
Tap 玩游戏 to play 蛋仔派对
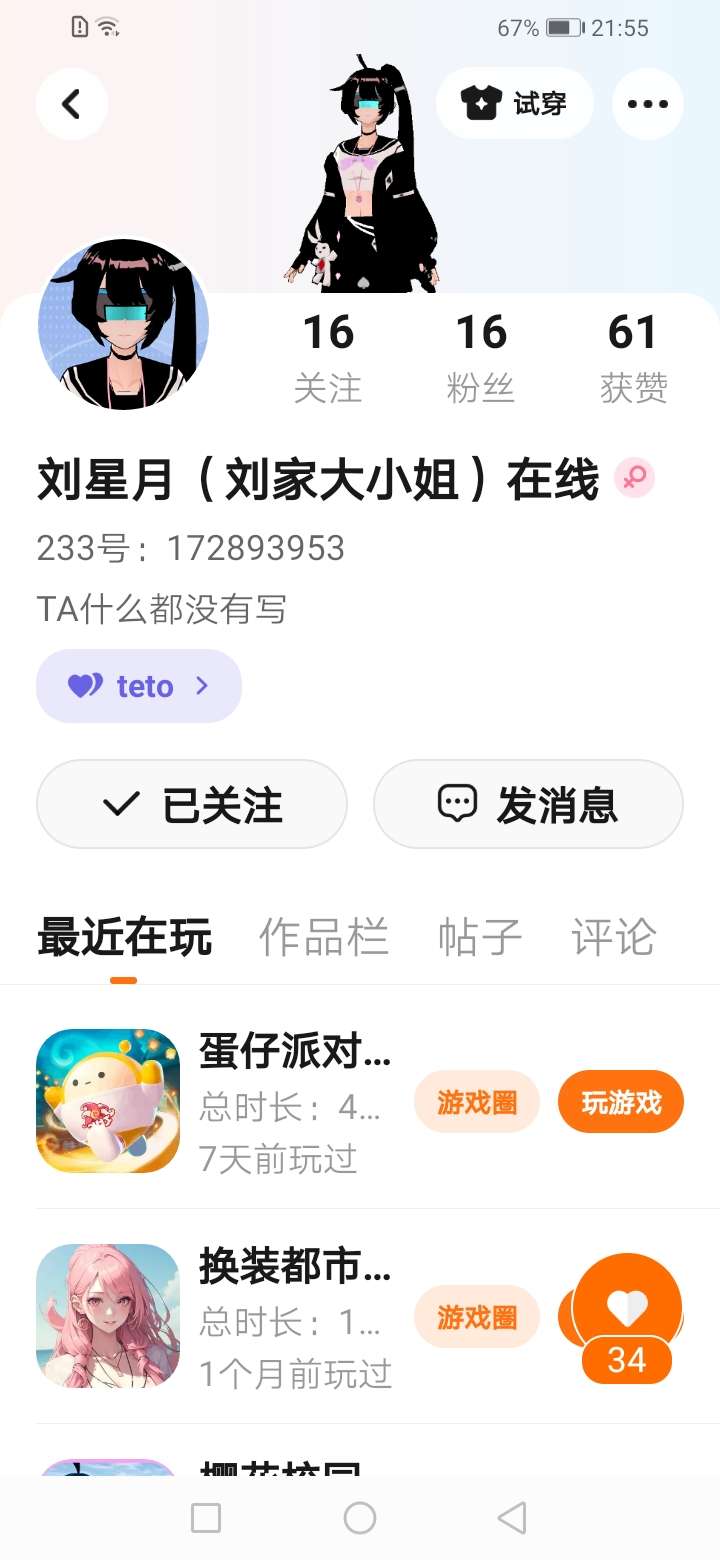621,1102
